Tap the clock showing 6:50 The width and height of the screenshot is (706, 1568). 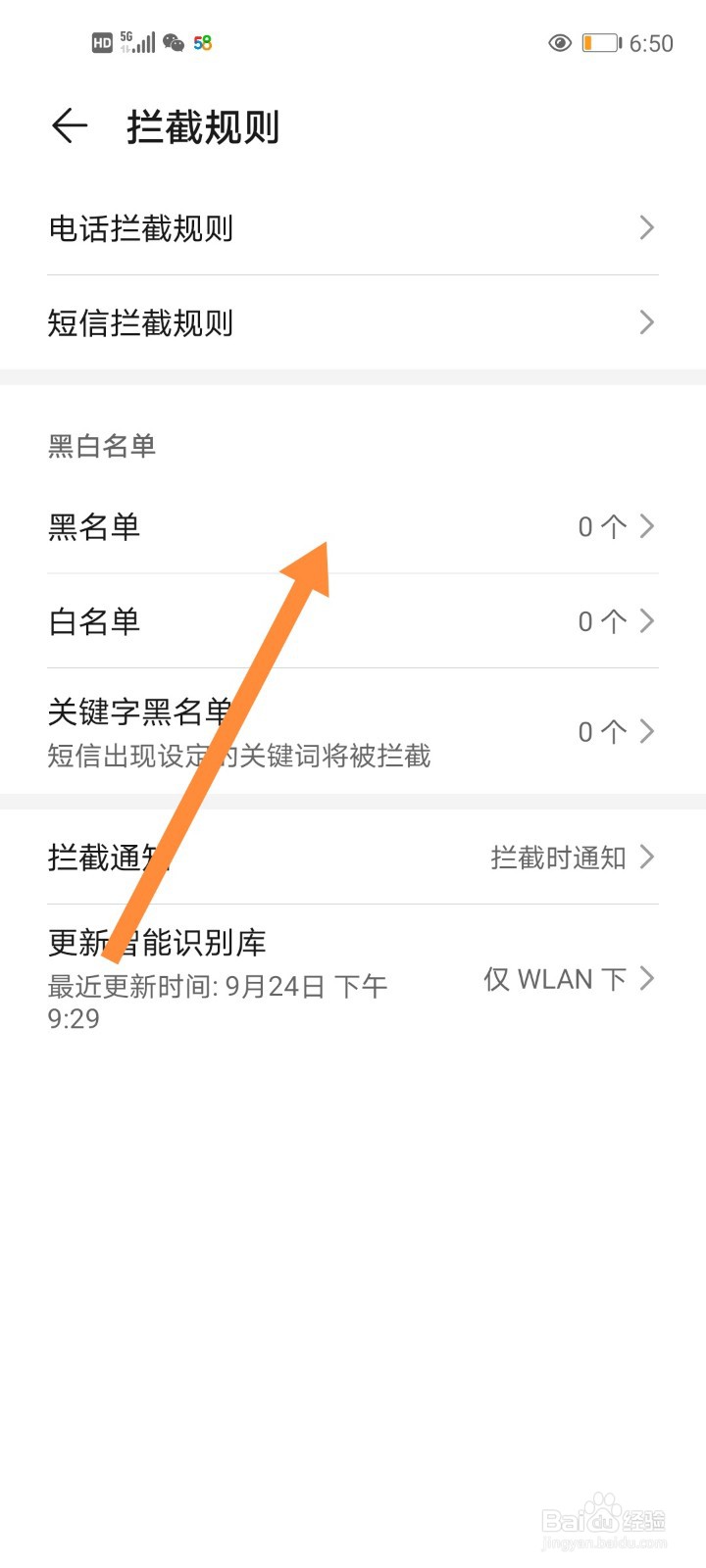click(x=649, y=43)
